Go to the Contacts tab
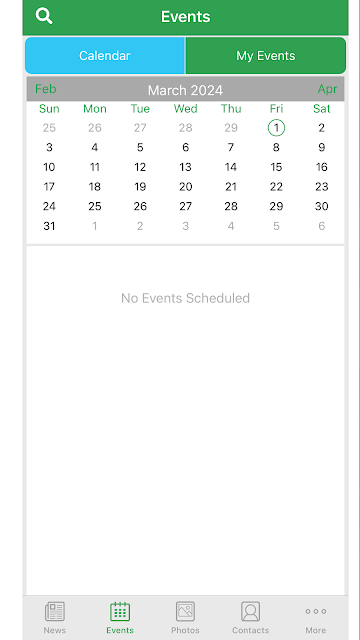Image resolution: width=360 pixels, height=640 pixels. (251, 618)
